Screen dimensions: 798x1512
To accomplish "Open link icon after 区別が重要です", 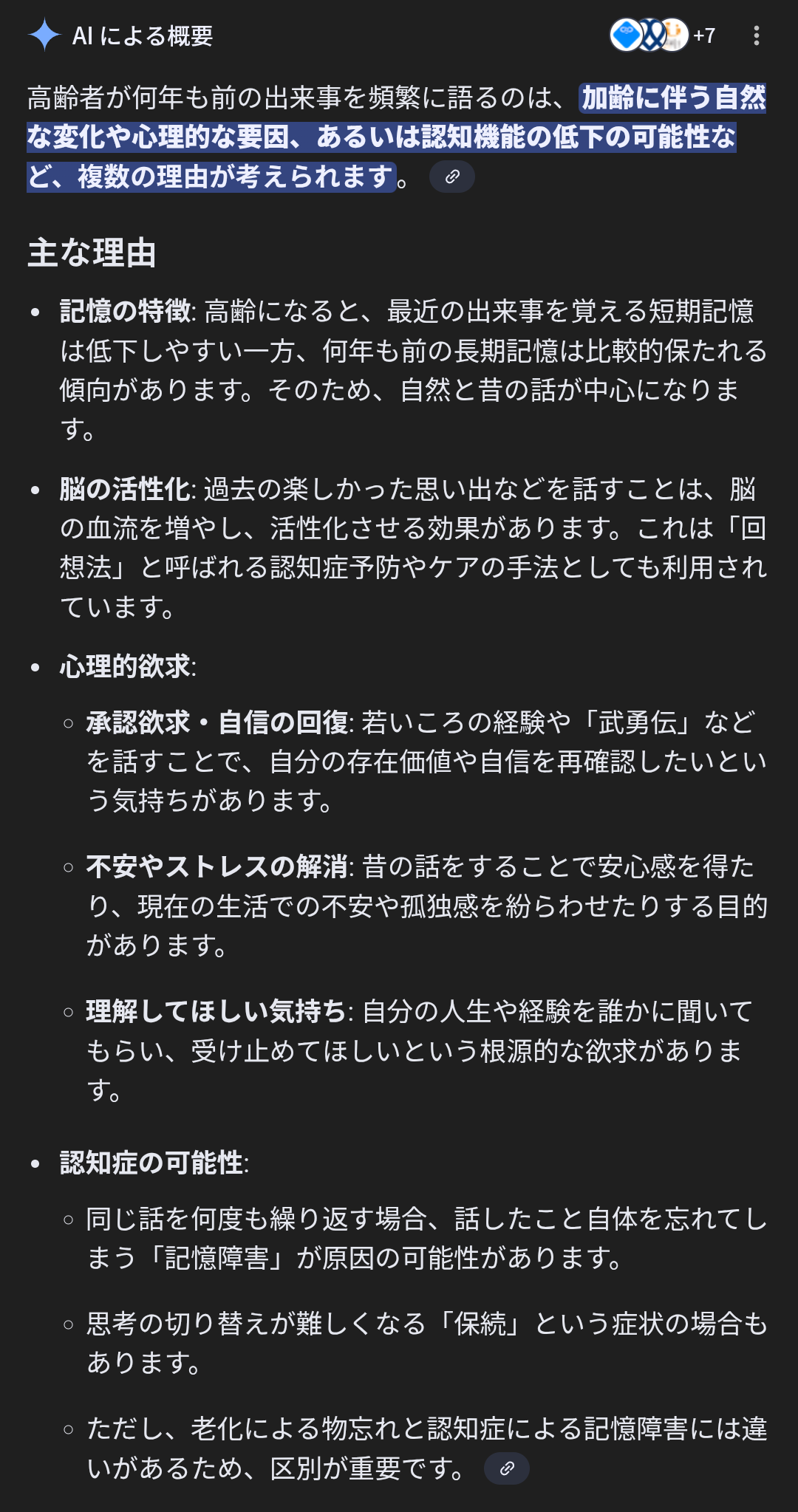I will pos(507,1468).
